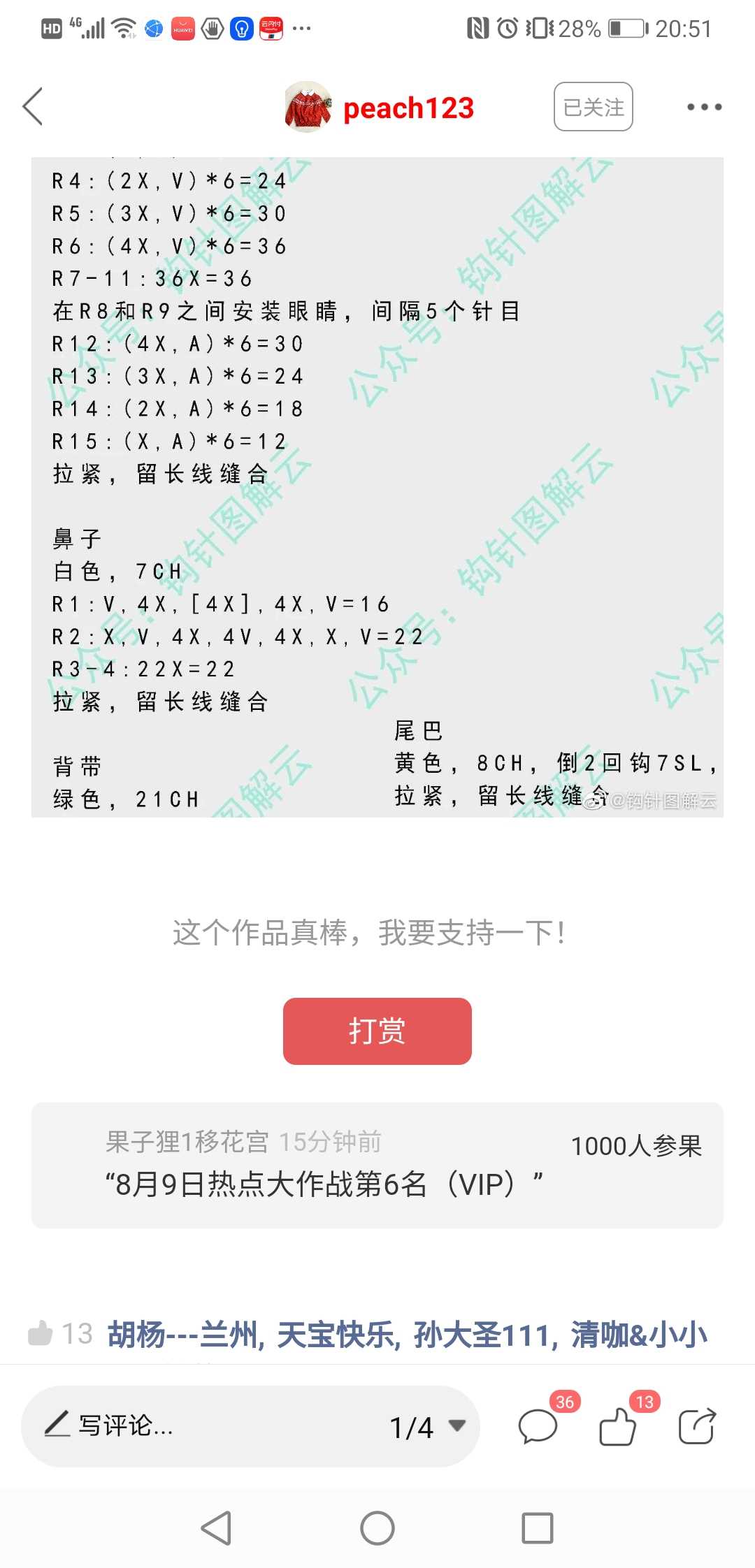Screen dimensions: 755x1568
Task: Open liker 天宝快乐's profile
Action: click(x=338, y=1335)
